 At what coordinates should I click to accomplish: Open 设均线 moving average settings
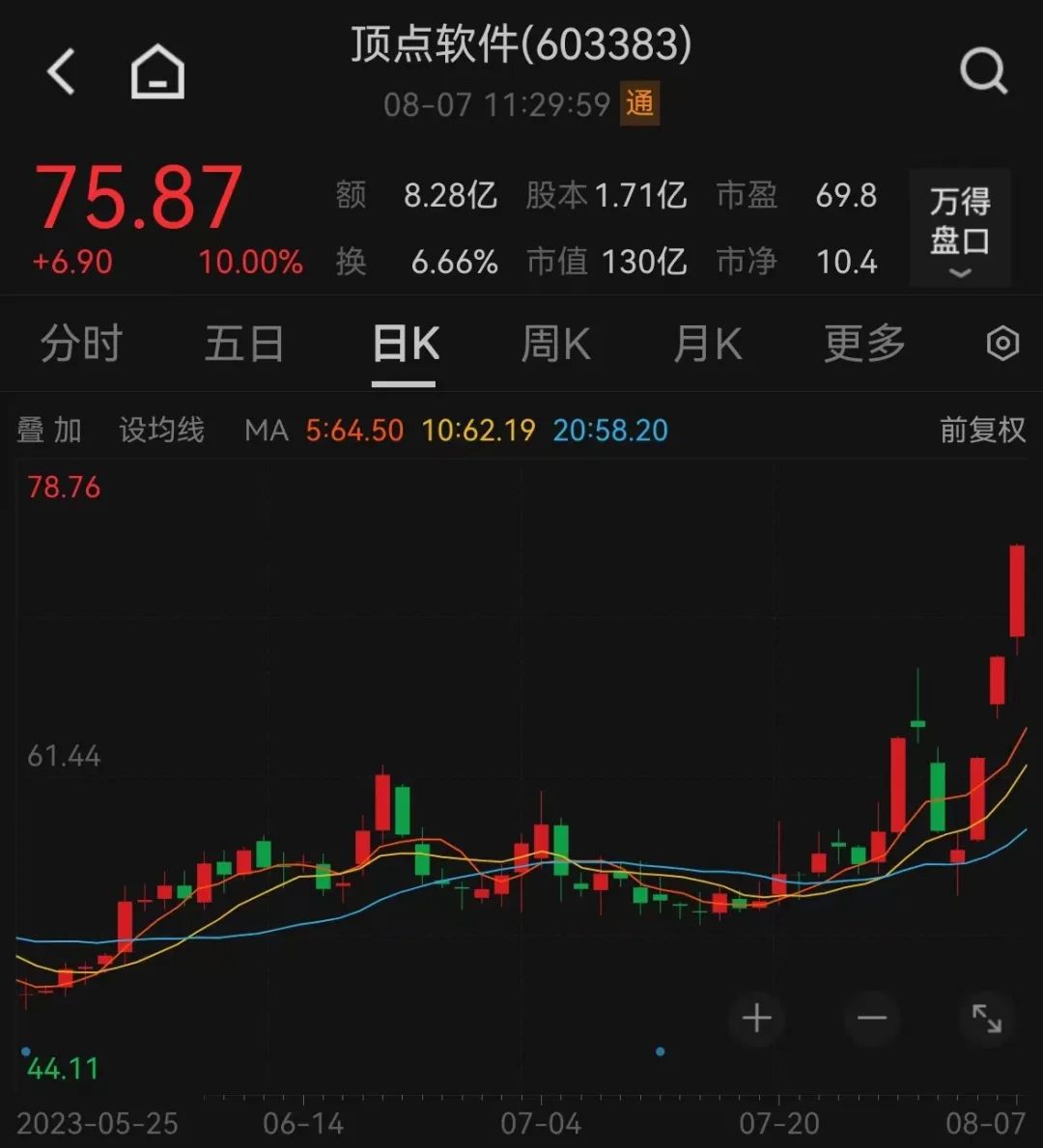161,430
